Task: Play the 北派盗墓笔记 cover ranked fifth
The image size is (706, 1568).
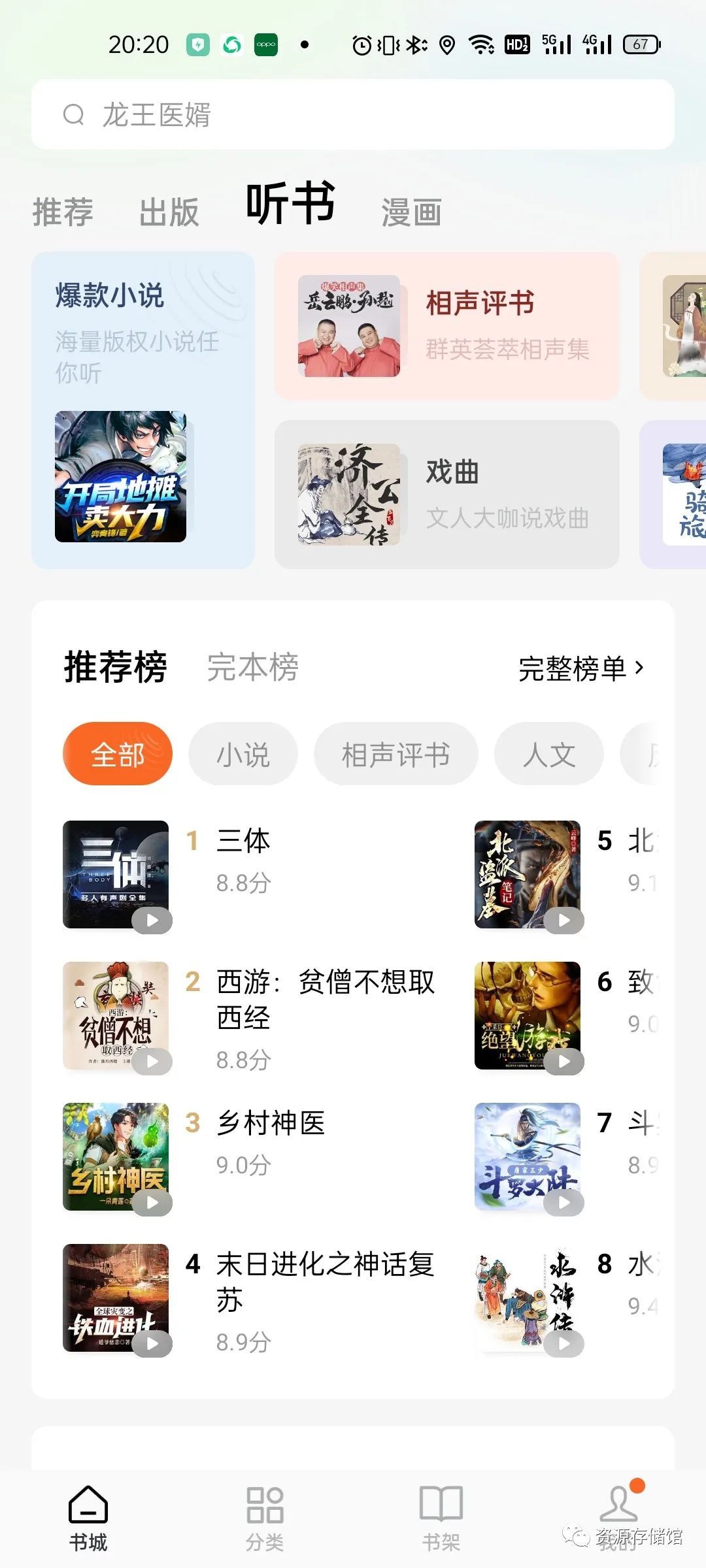Action: (x=527, y=874)
